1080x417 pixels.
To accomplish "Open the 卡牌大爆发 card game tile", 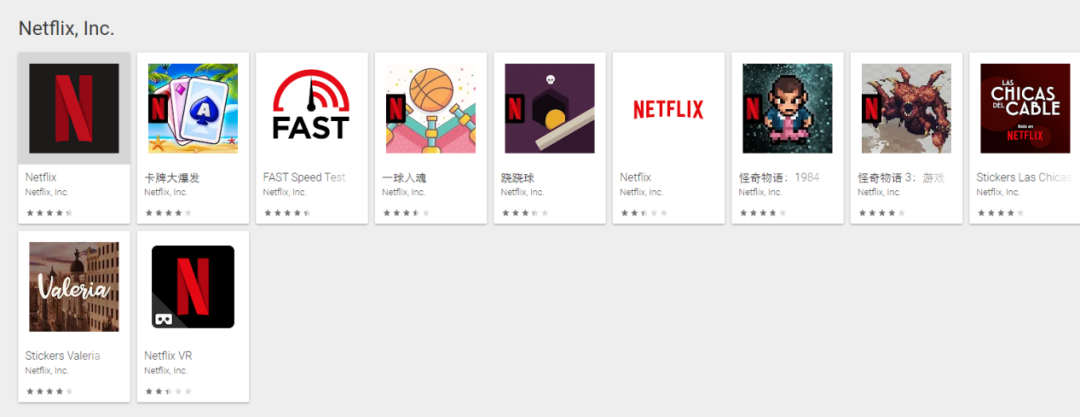I will click(193, 108).
